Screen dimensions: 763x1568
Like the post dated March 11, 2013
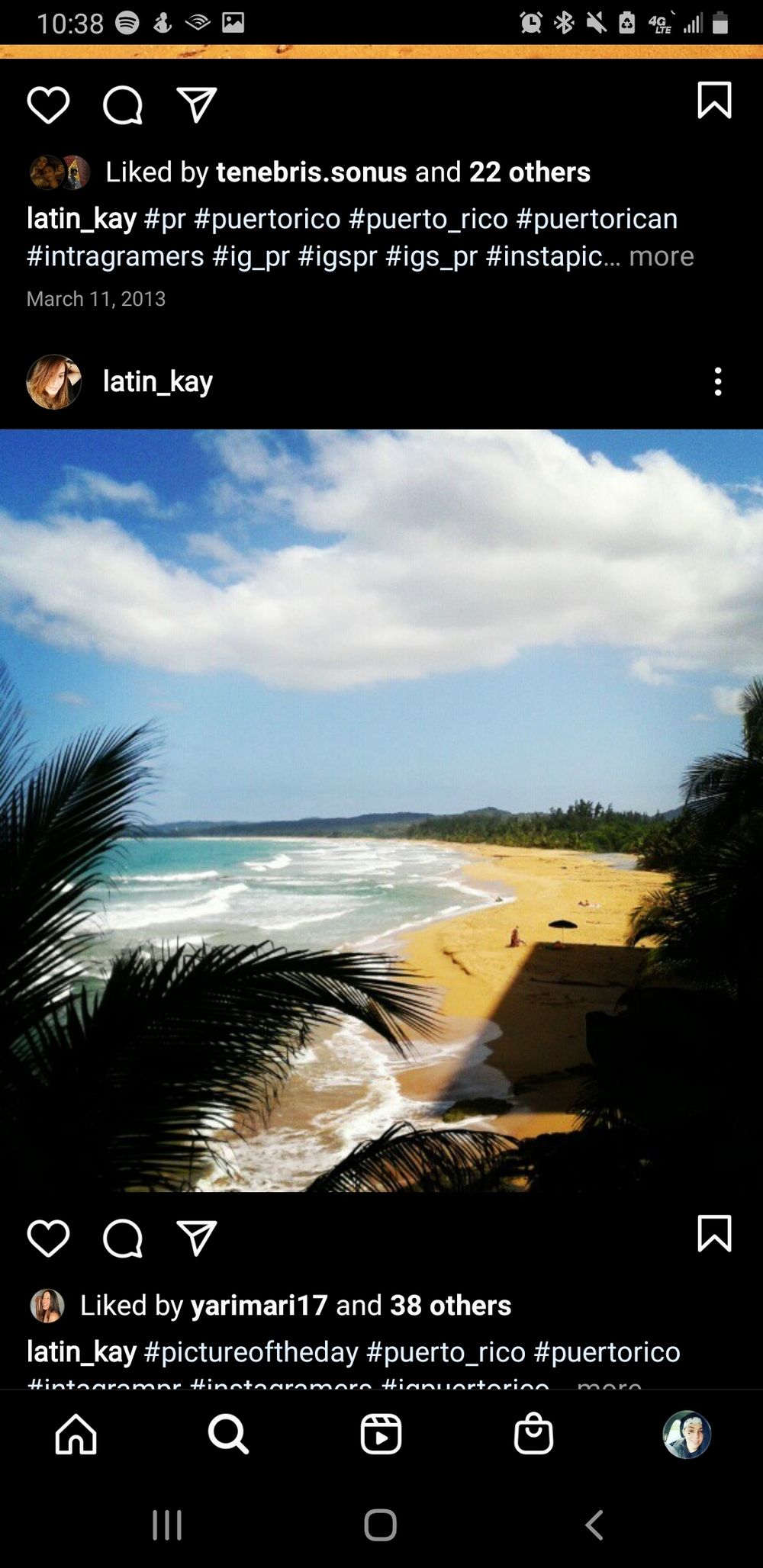coord(48,105)
